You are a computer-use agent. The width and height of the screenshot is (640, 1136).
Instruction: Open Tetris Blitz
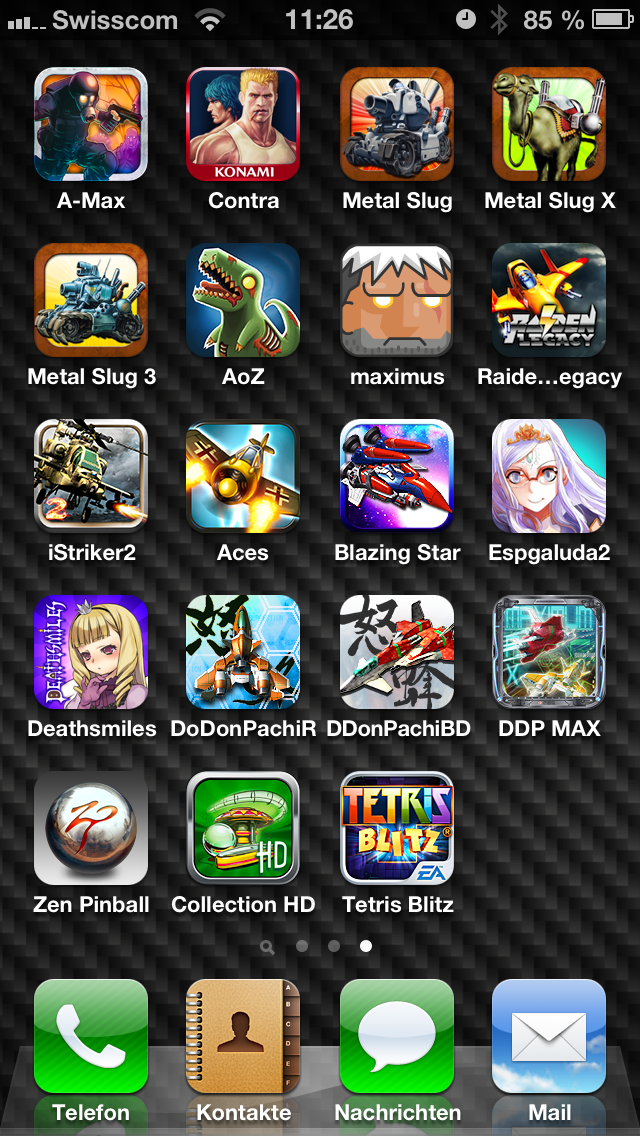tap(396, 828)
